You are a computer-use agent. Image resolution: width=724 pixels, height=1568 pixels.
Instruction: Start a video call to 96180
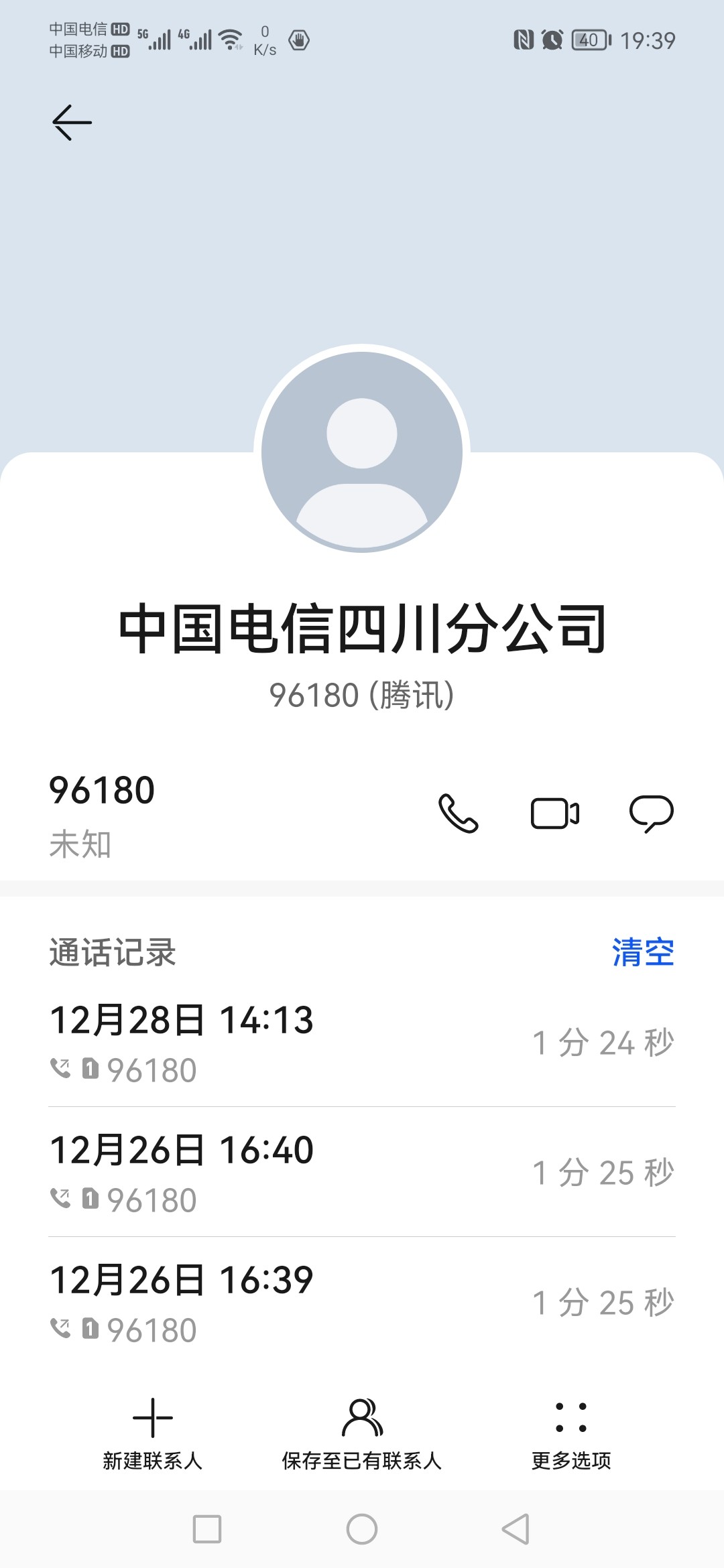click(554, 813)
